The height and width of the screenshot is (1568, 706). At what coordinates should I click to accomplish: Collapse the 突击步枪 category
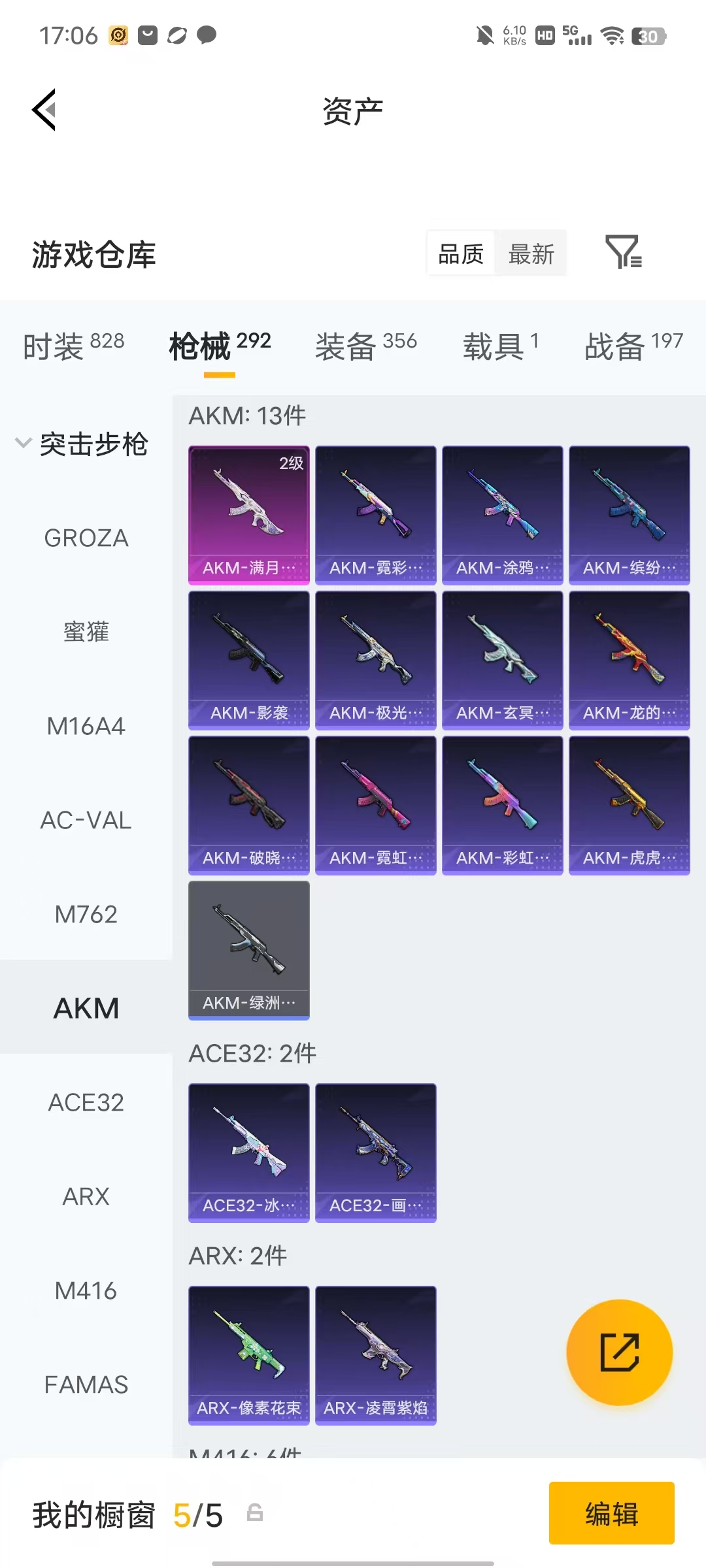coord(82,444)
